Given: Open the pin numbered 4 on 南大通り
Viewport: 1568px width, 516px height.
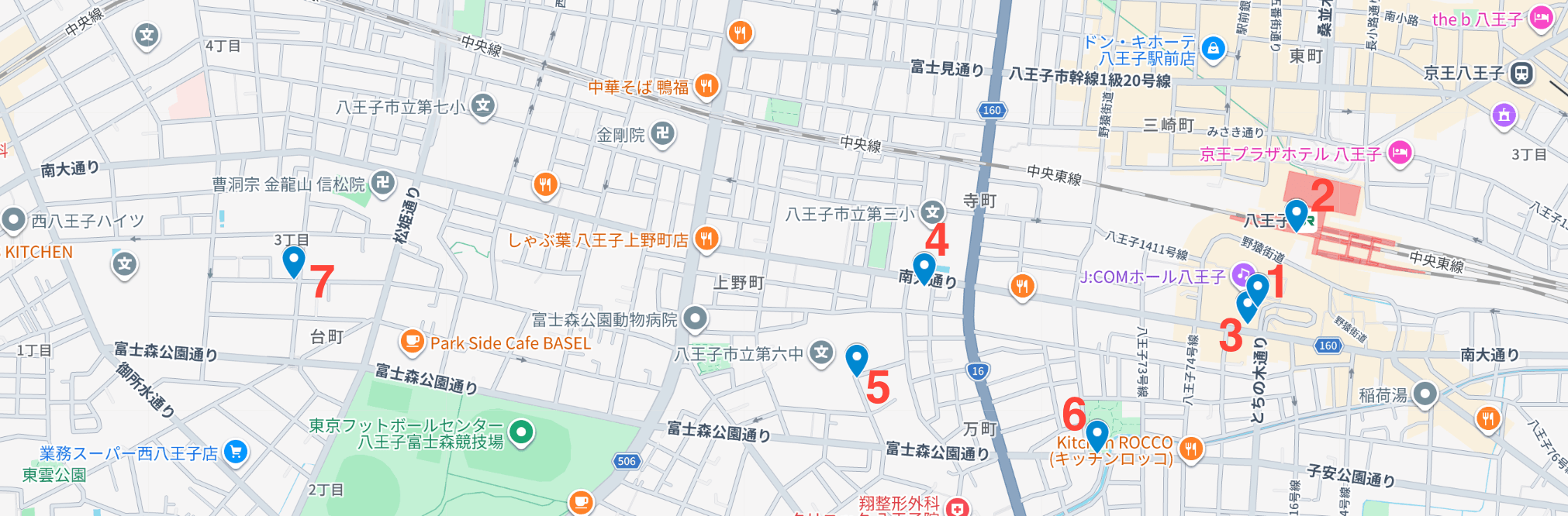Looking at the screenshot, I should coord(924,267).
